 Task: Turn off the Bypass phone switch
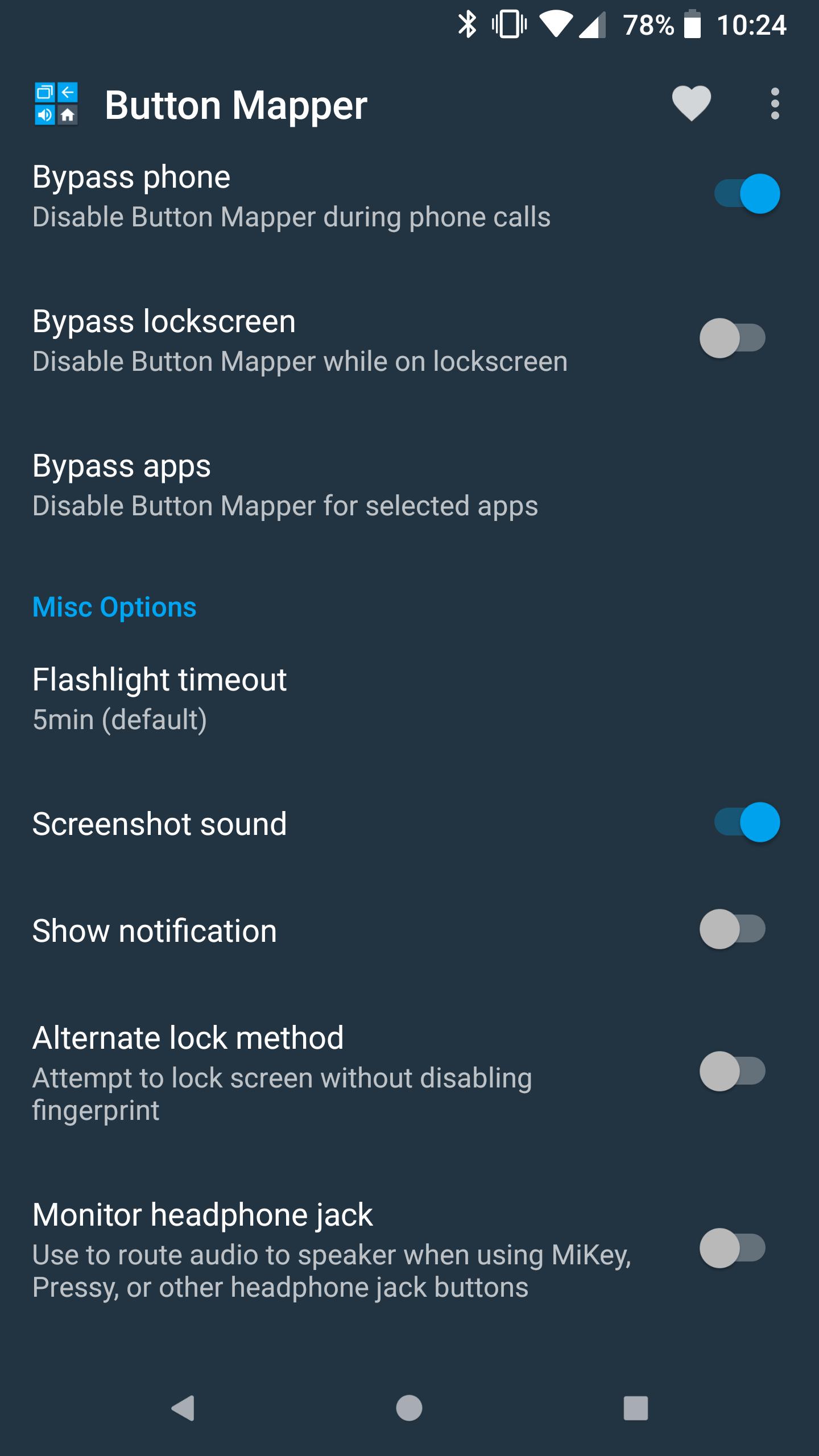(x=747, y=194)
